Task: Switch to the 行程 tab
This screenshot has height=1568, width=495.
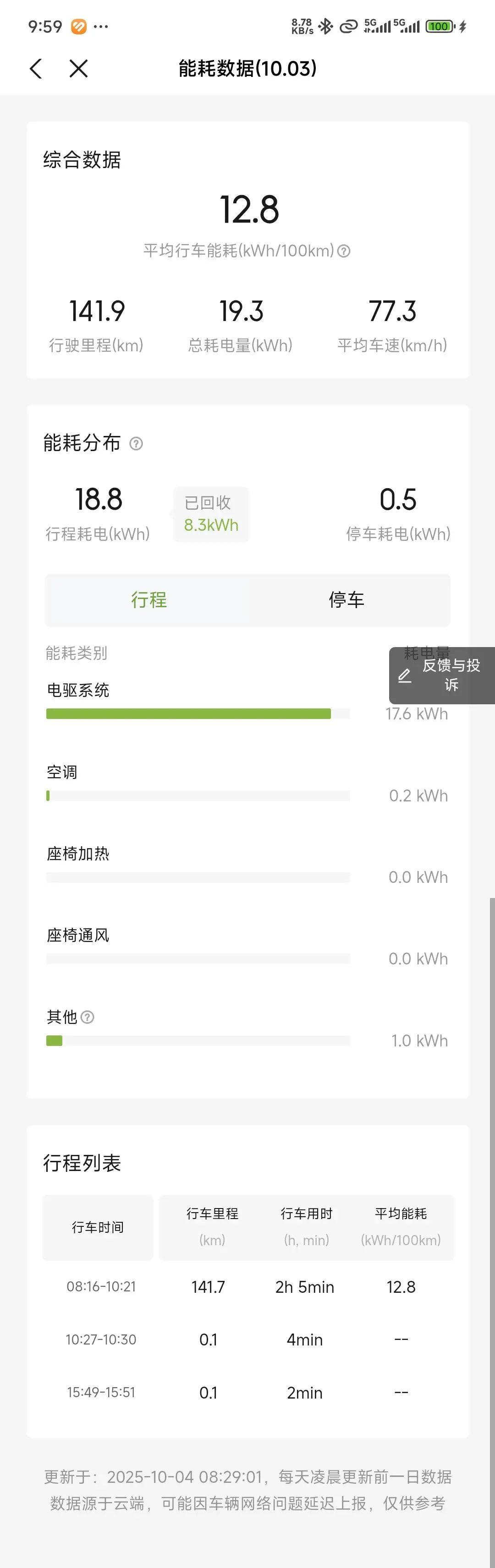Action: point(148,600)
